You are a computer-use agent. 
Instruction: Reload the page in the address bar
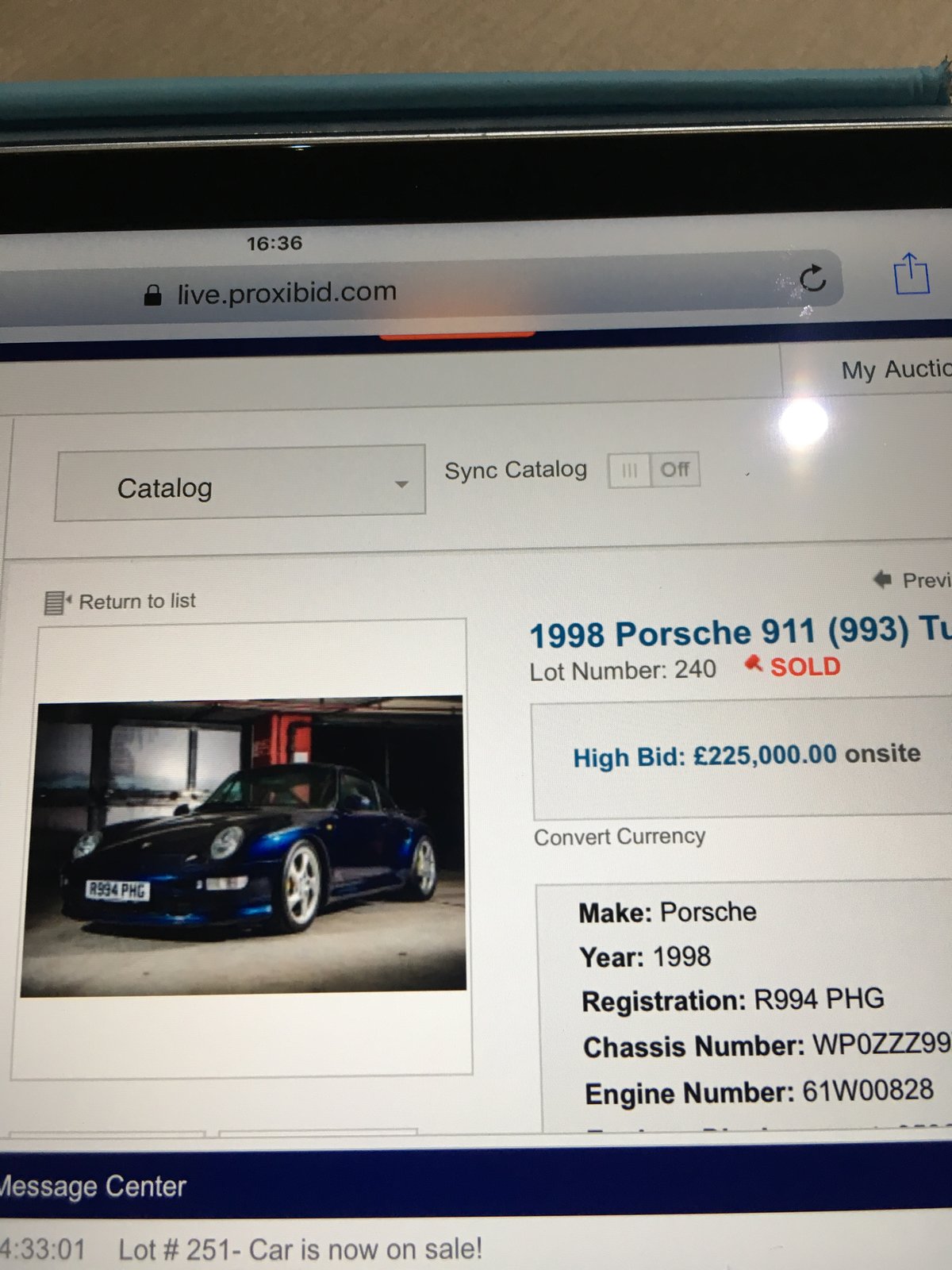[x=812, y=279]
